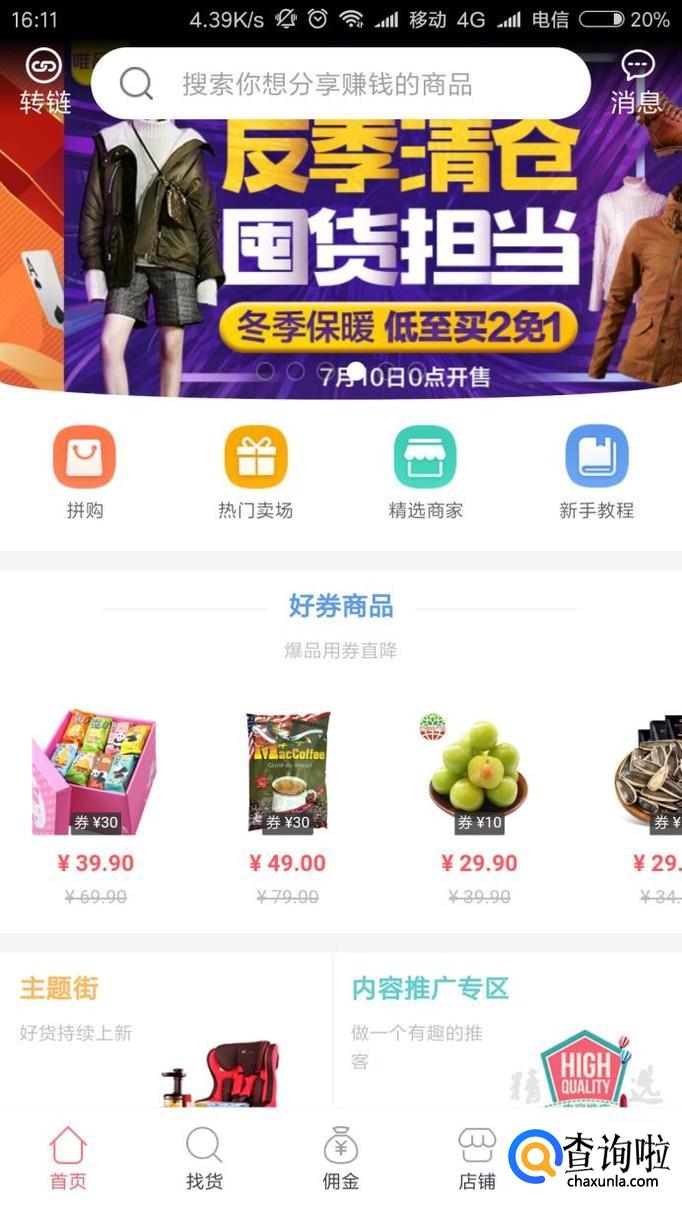Open the 主题街 theme street card
This screenshot has width=682, height=1212.
[165, 1028]
